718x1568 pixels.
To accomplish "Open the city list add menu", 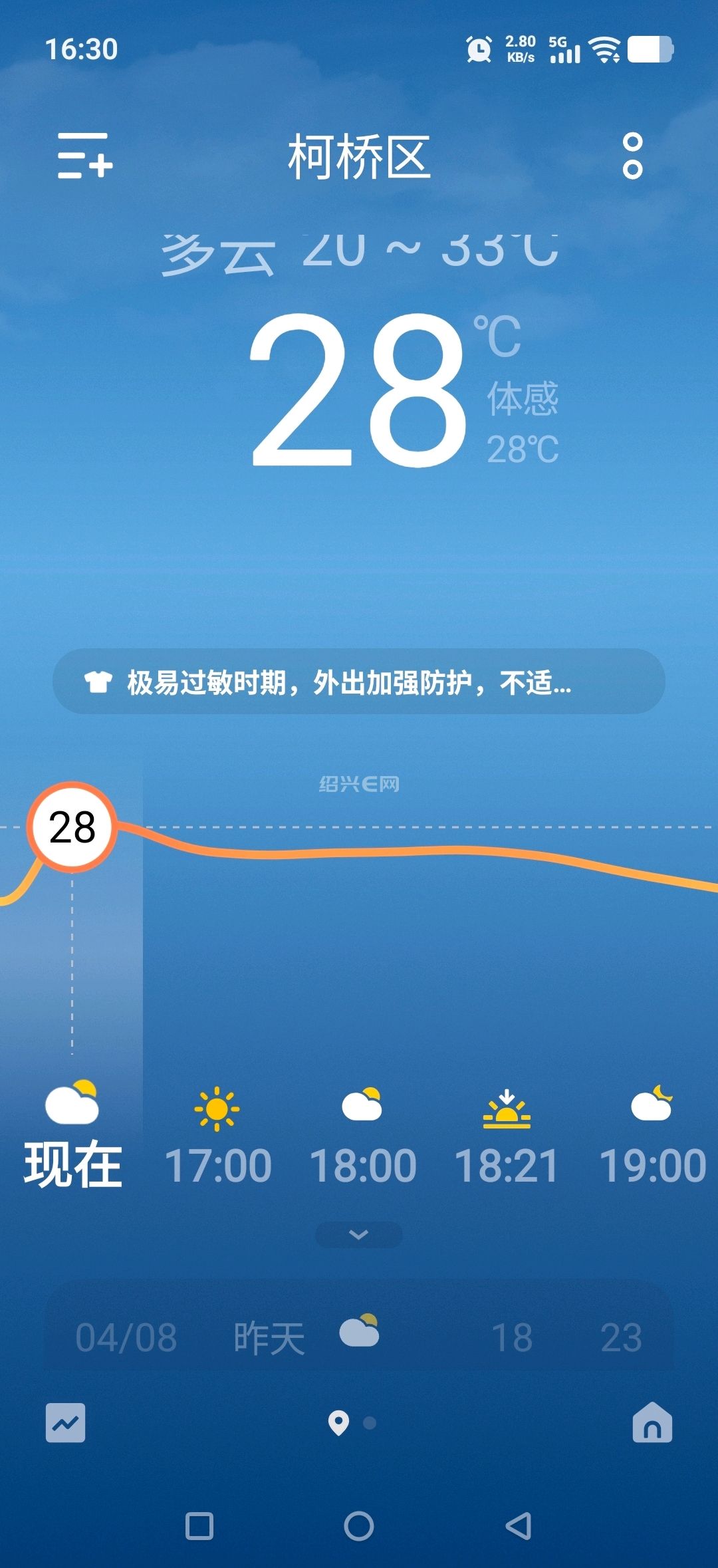I will [85, 156].
